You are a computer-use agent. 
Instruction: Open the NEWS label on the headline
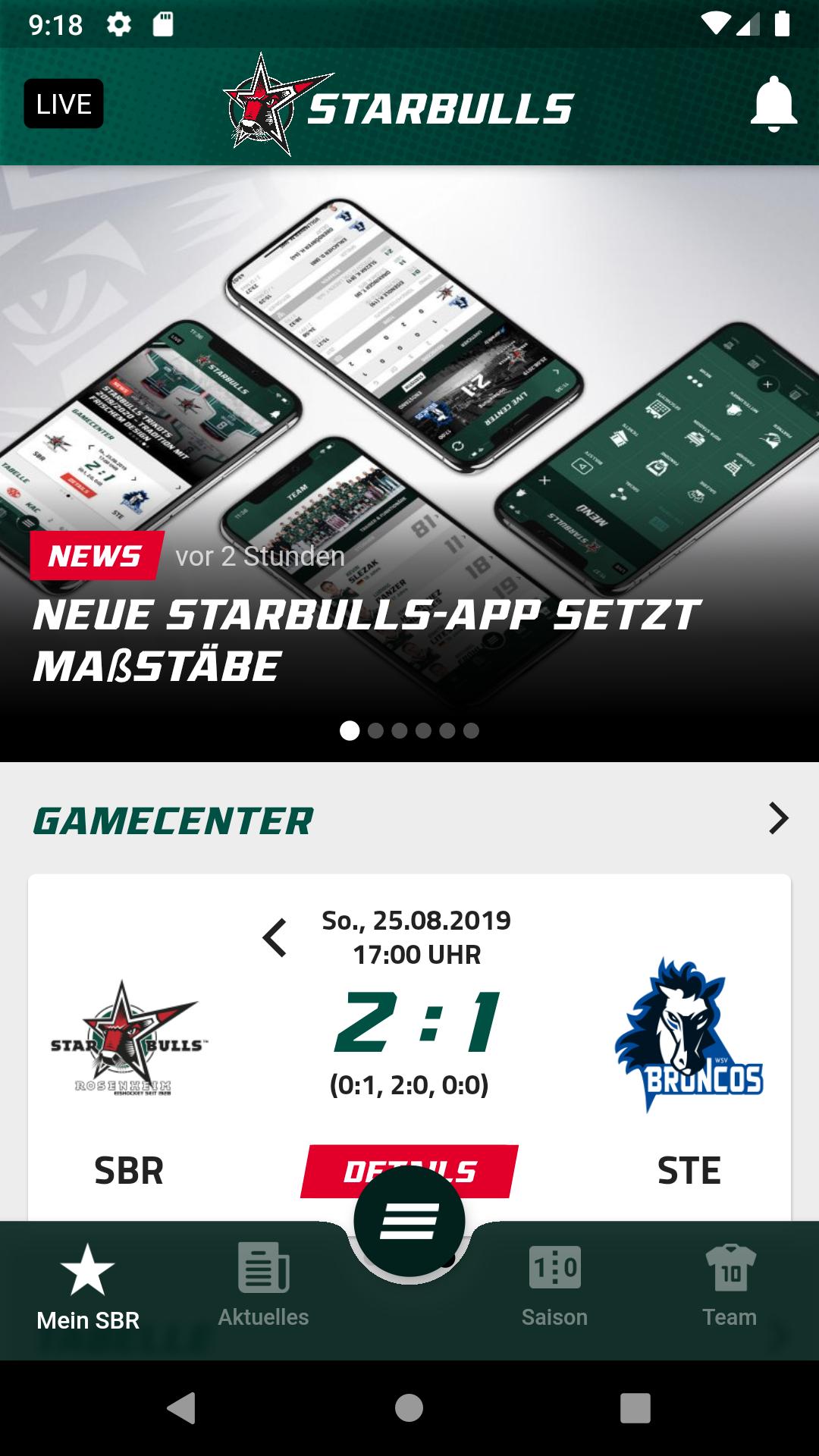click(x=95, y=556)
